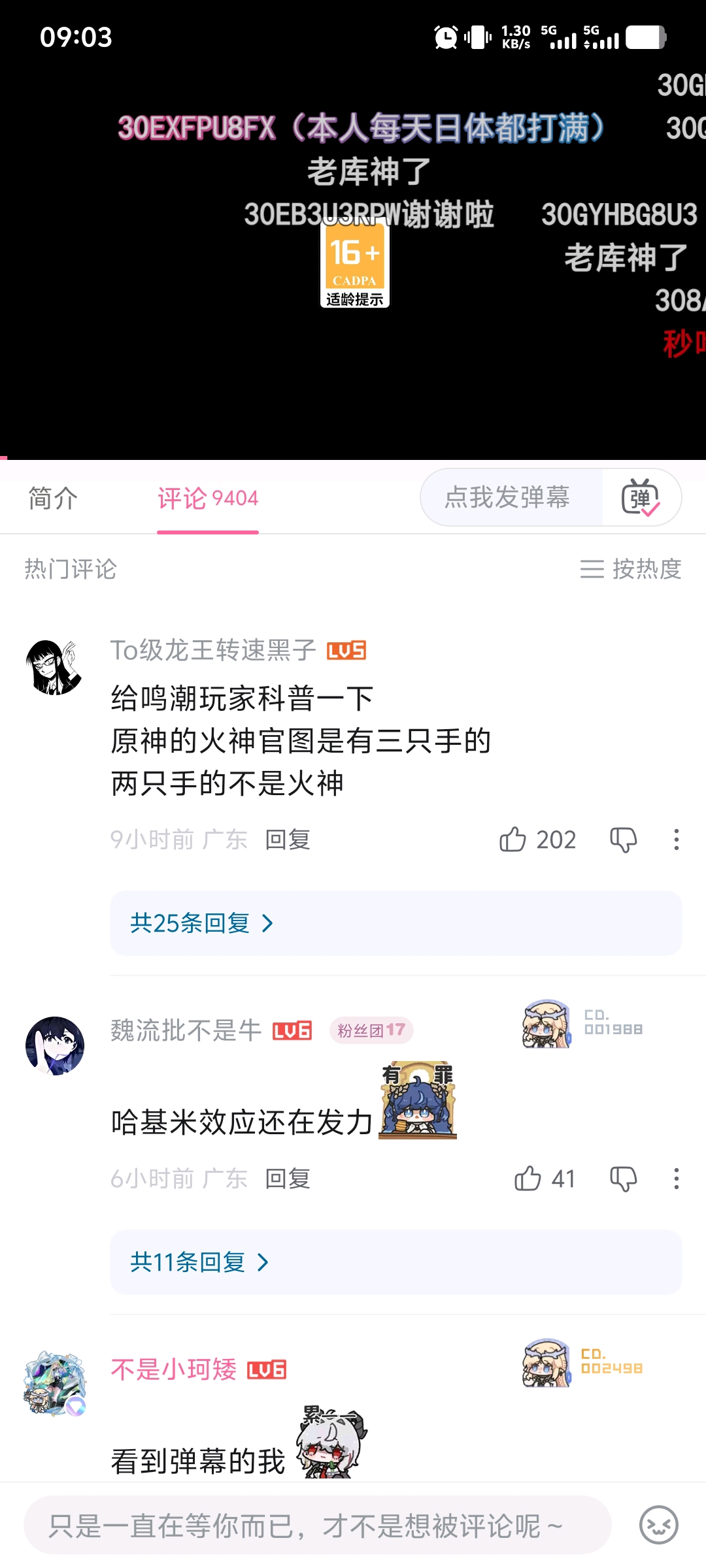This screenshot has height=1568, width=706.
Task: Dislike 魏流批不是牛's comment
Action: coord(624,1179)
